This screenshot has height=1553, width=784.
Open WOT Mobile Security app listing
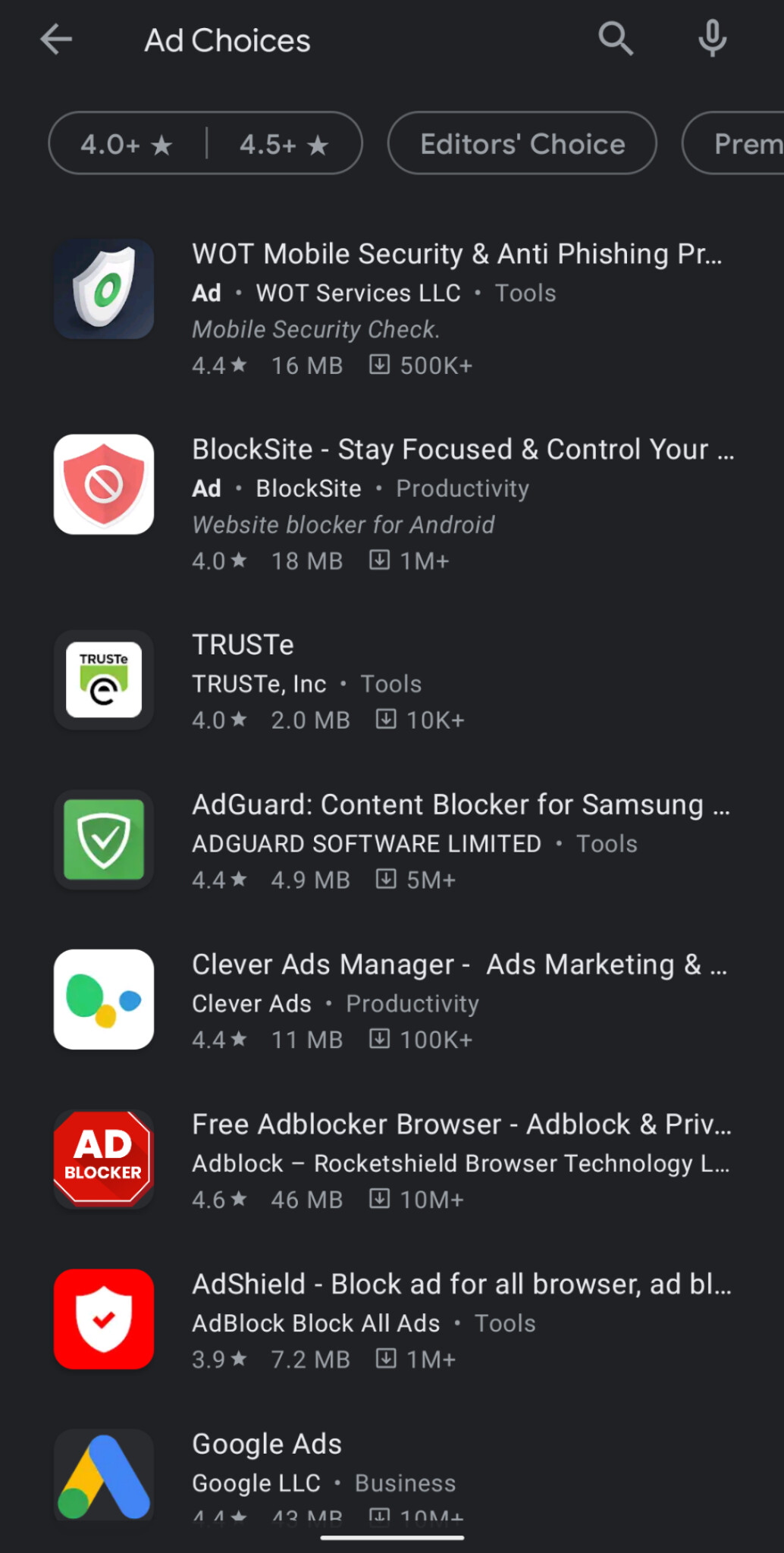click(392, 309)
